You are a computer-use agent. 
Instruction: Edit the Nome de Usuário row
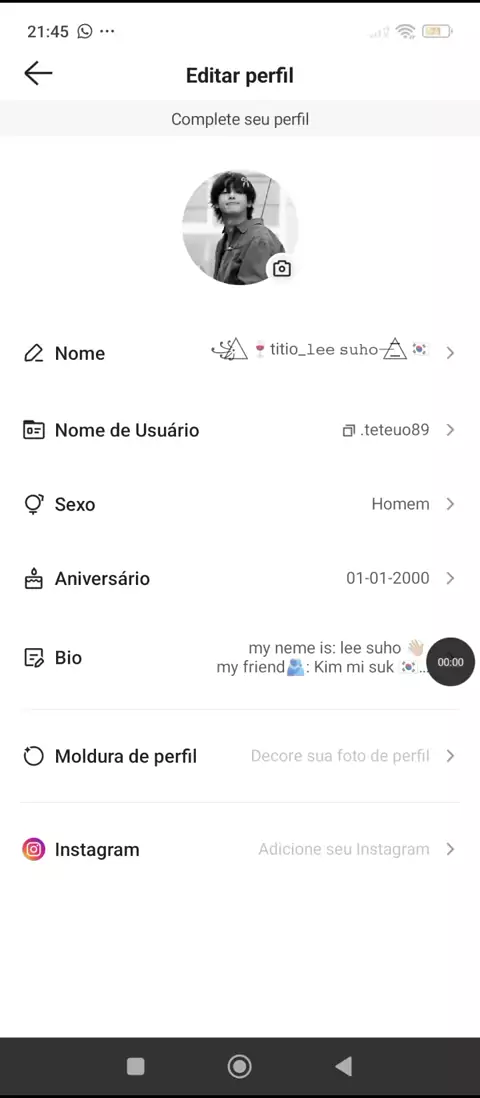[x=240, y=429]
